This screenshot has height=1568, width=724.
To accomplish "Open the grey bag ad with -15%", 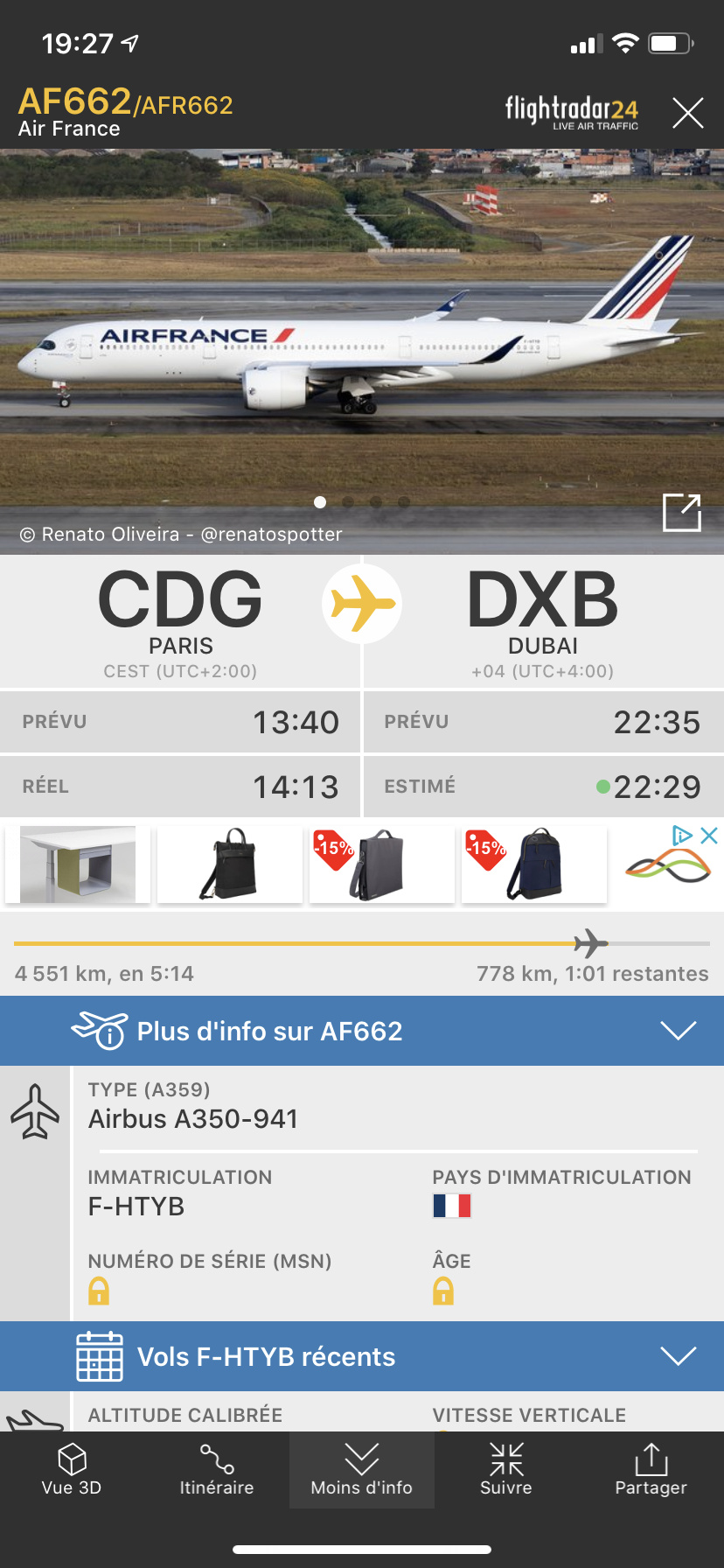I will click(381, 864).
